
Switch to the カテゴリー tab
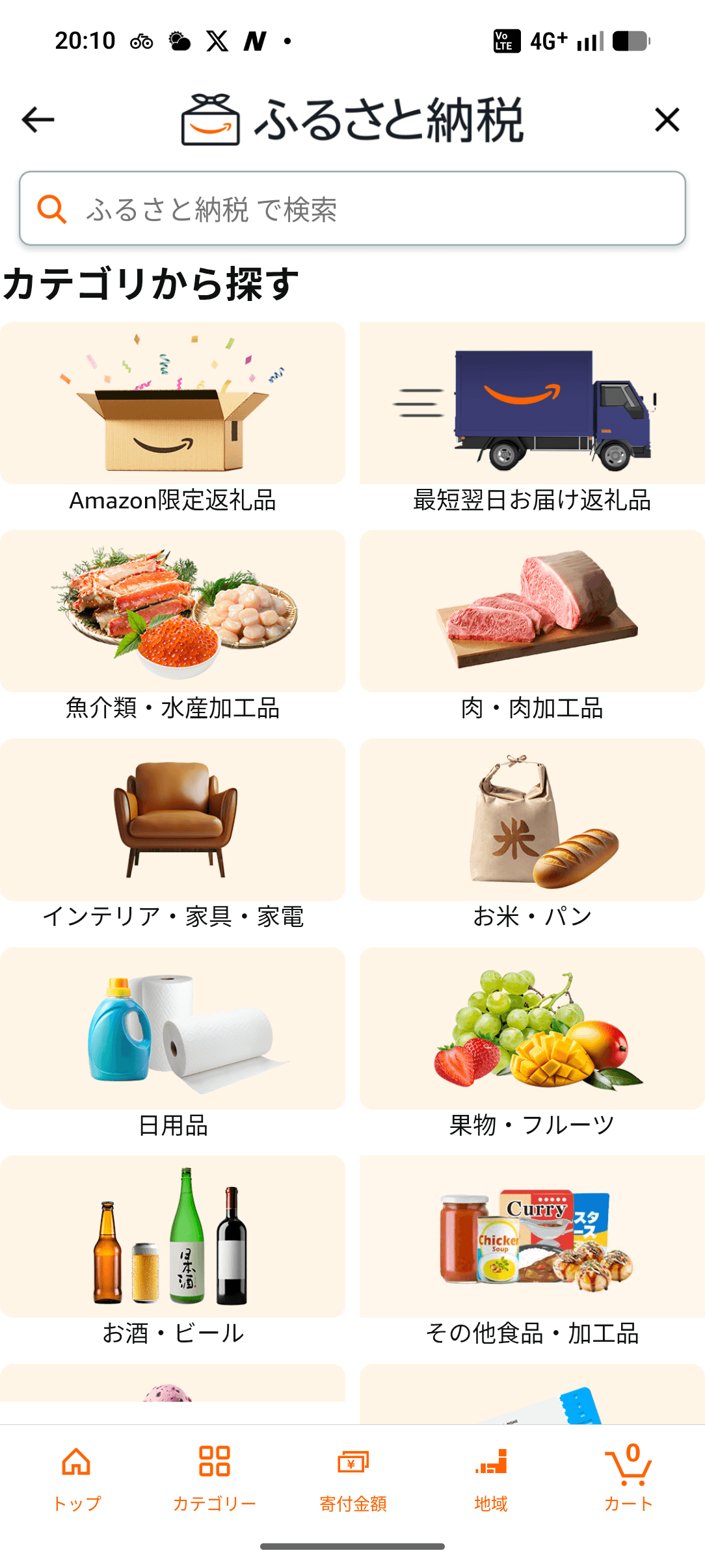[x=215, y=1475]
